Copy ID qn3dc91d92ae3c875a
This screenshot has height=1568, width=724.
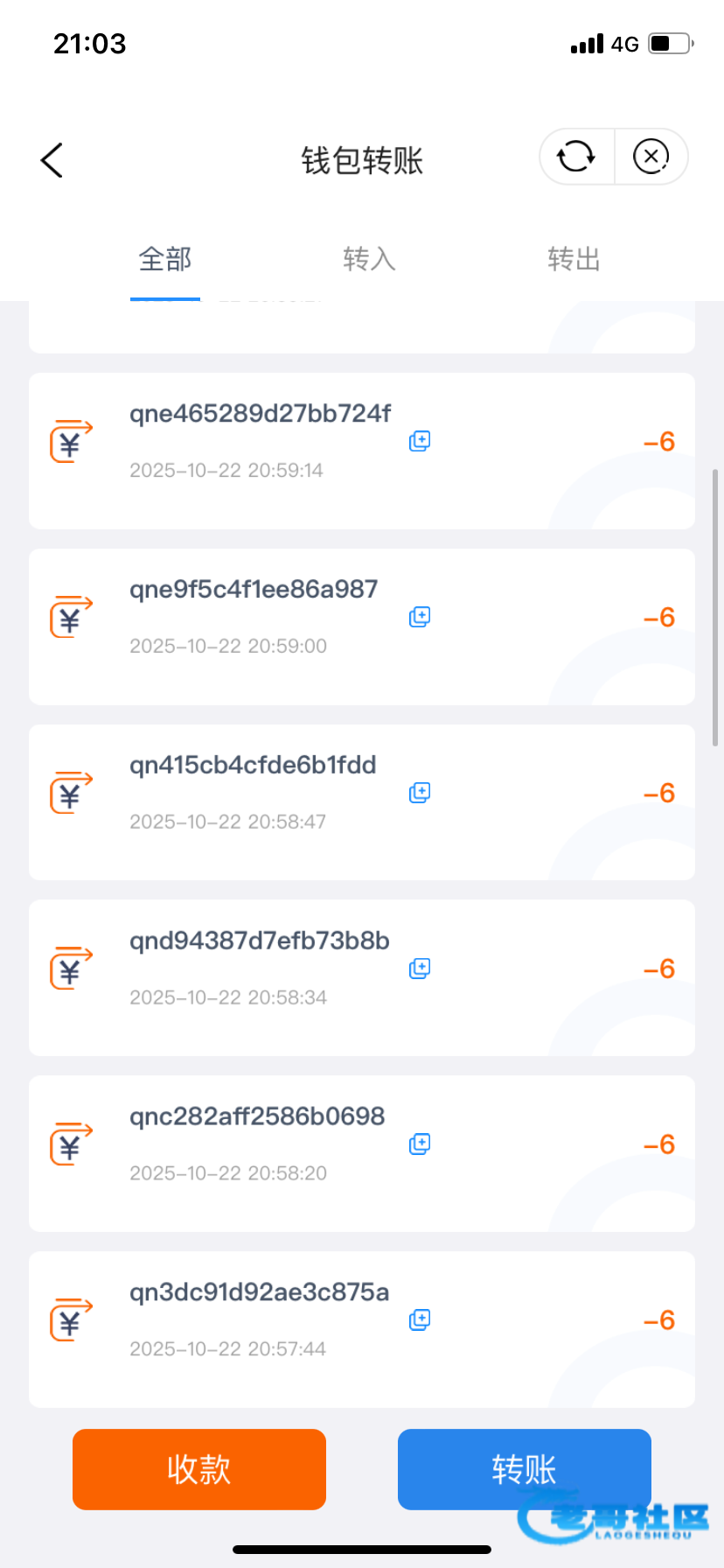click(x=420, y=1319)
